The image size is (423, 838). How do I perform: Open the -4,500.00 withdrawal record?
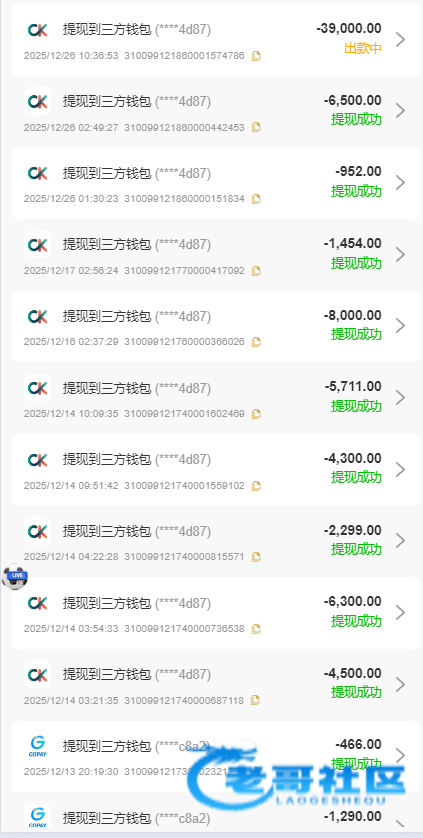pyautogui.click(x=216, y=685)
